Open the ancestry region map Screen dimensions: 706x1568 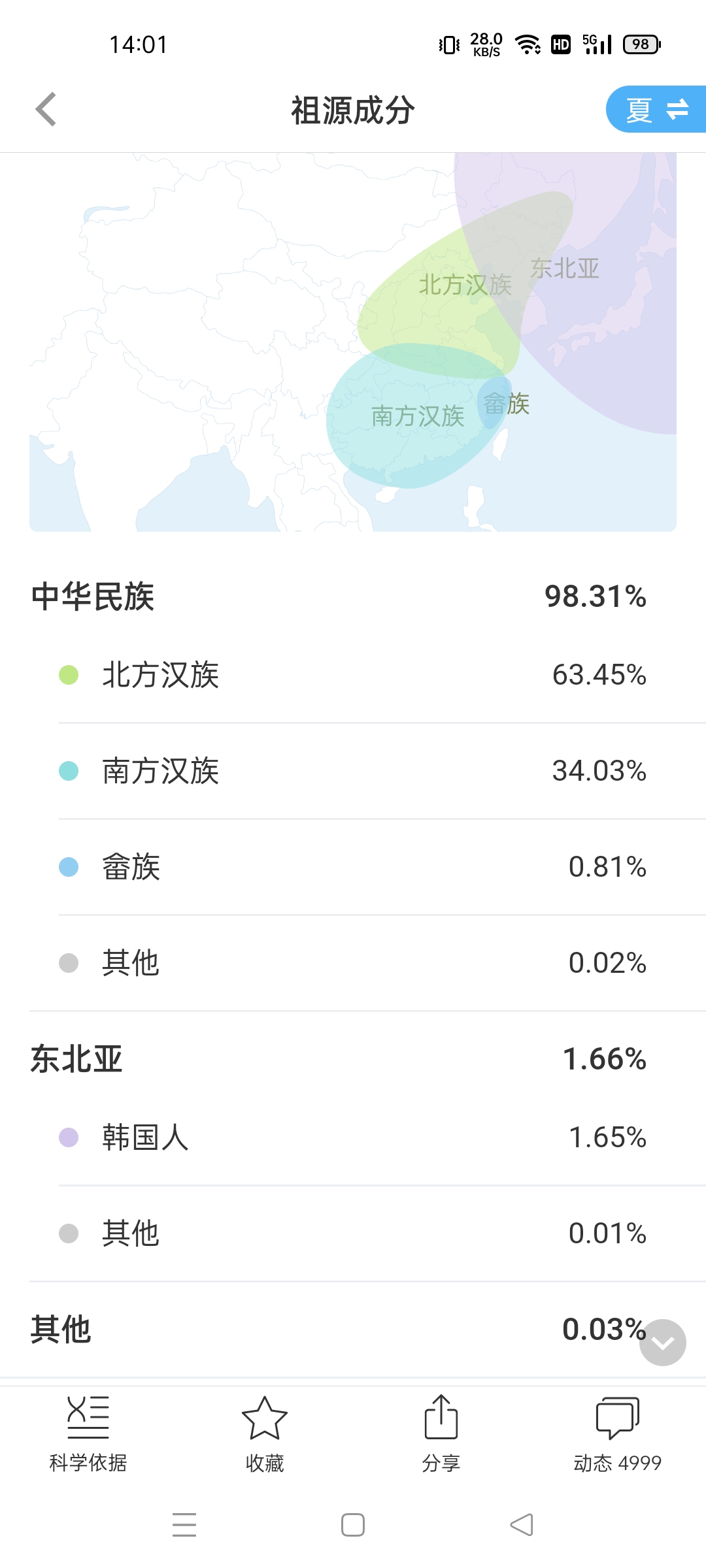click(x=353, y=342)
